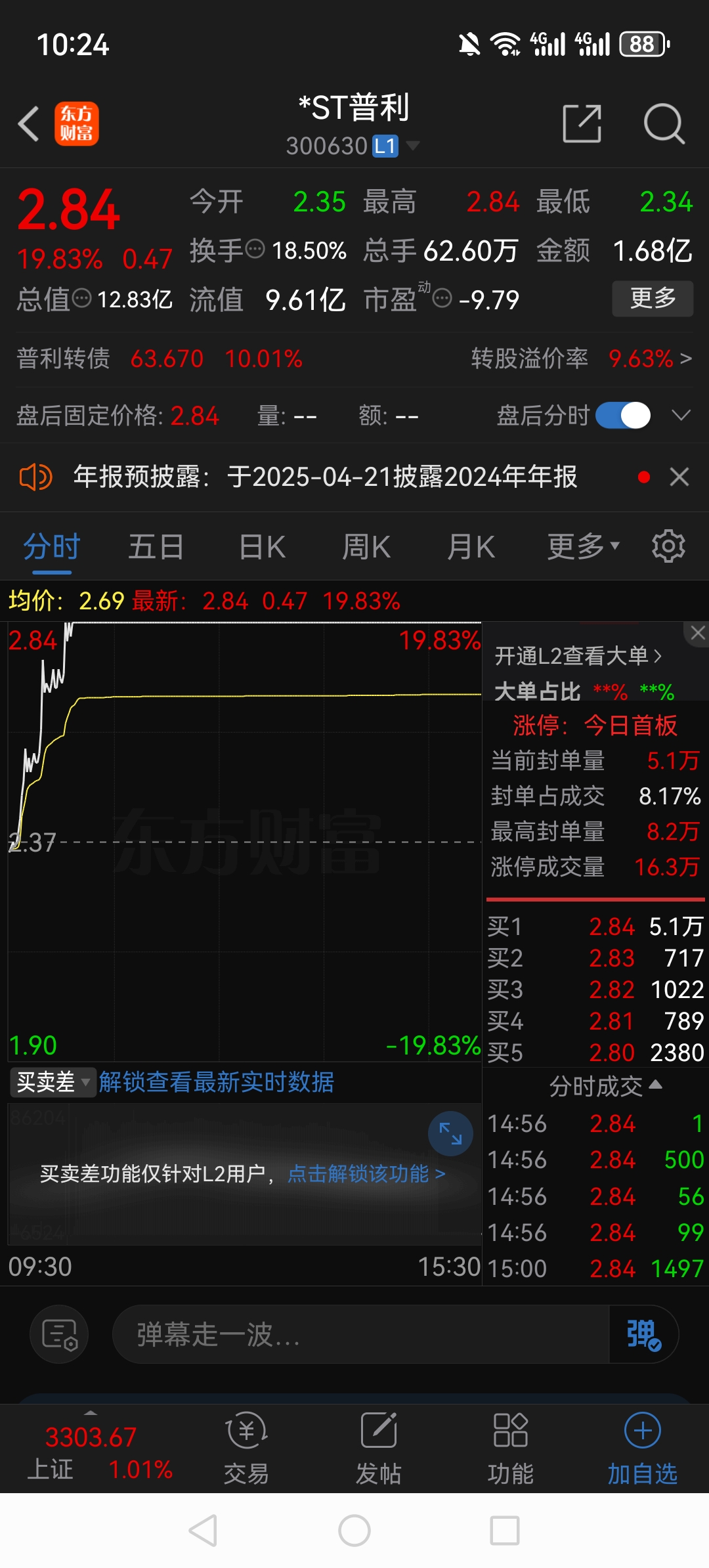Expand the after-hours fixed price row chevron
709x1568 pixels.
[x=681, y=415]
